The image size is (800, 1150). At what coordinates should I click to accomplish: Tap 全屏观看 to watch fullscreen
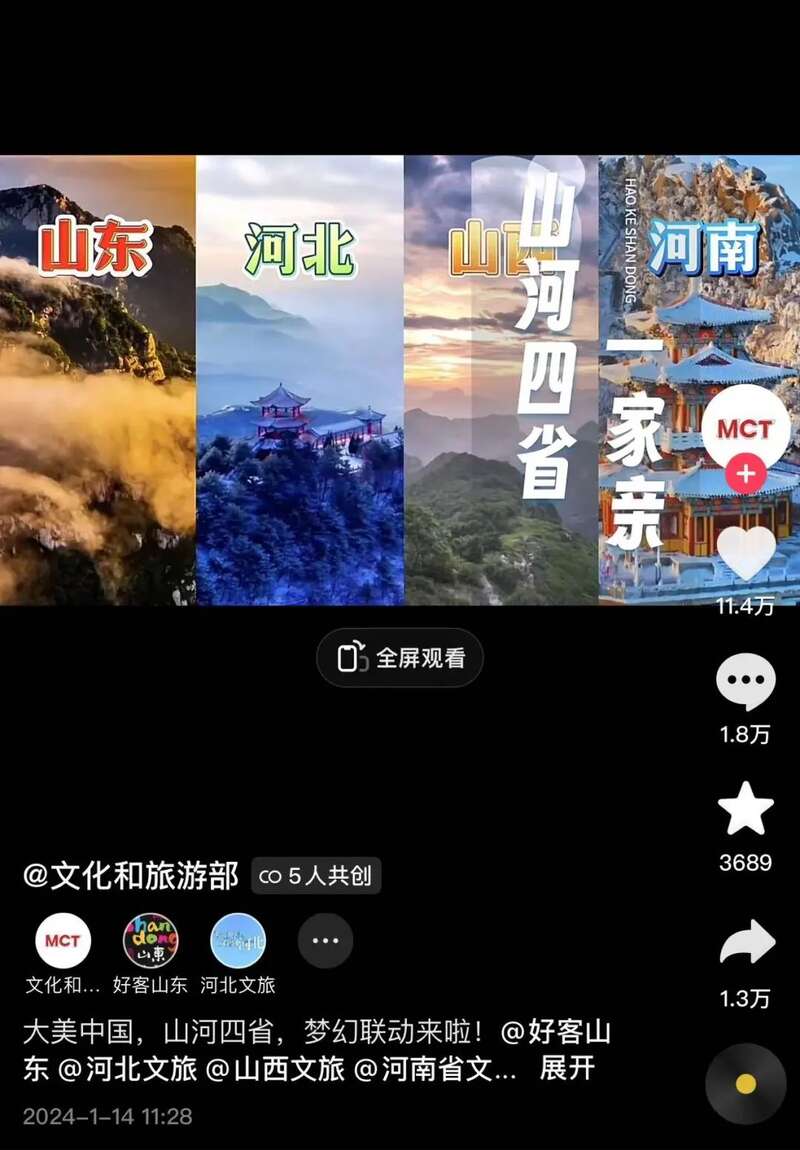tap(400, 658)
